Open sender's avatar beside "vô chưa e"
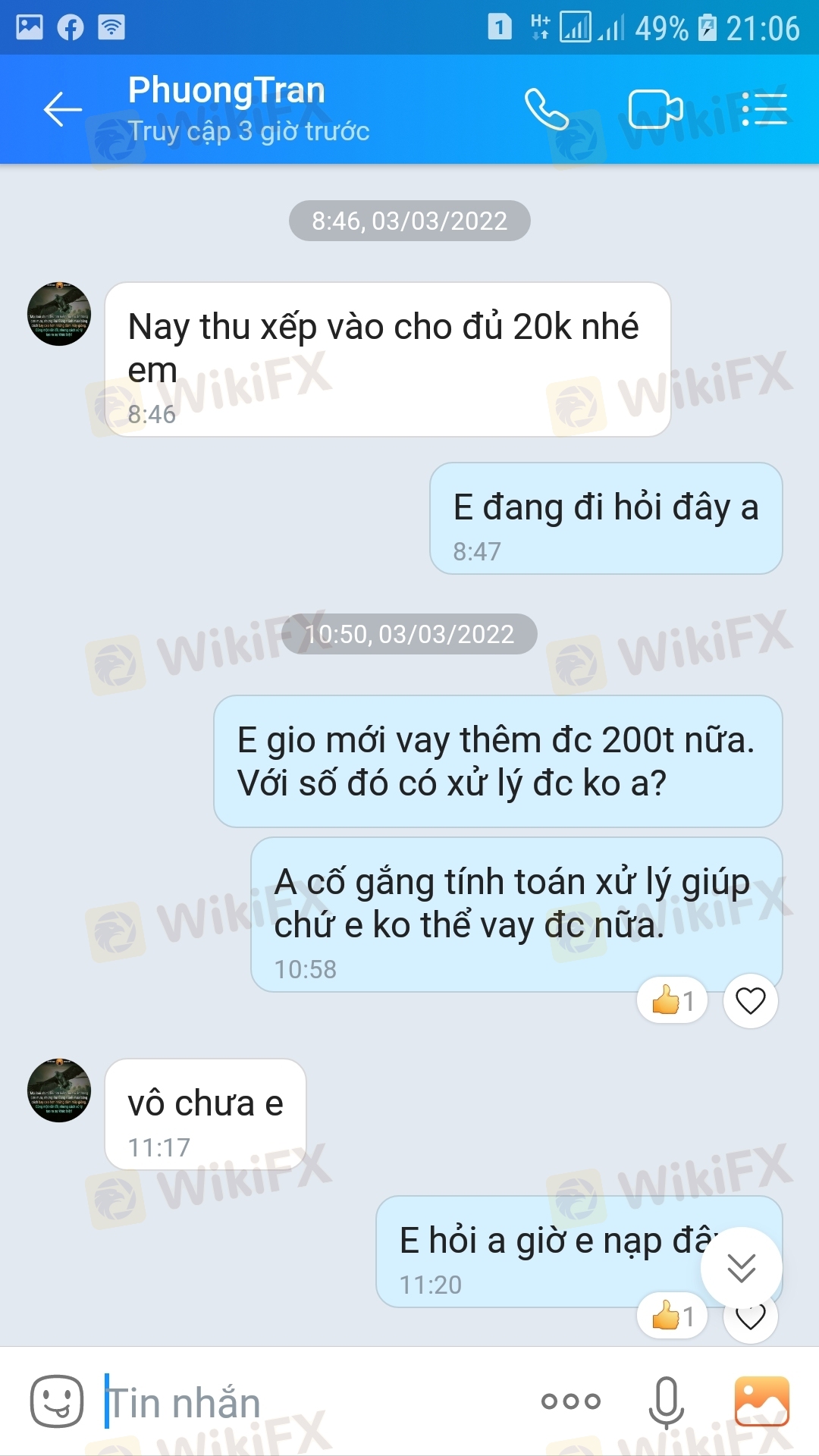Image resolution: width=819 pixels, height=1456 pixels. pos(59,1090)
